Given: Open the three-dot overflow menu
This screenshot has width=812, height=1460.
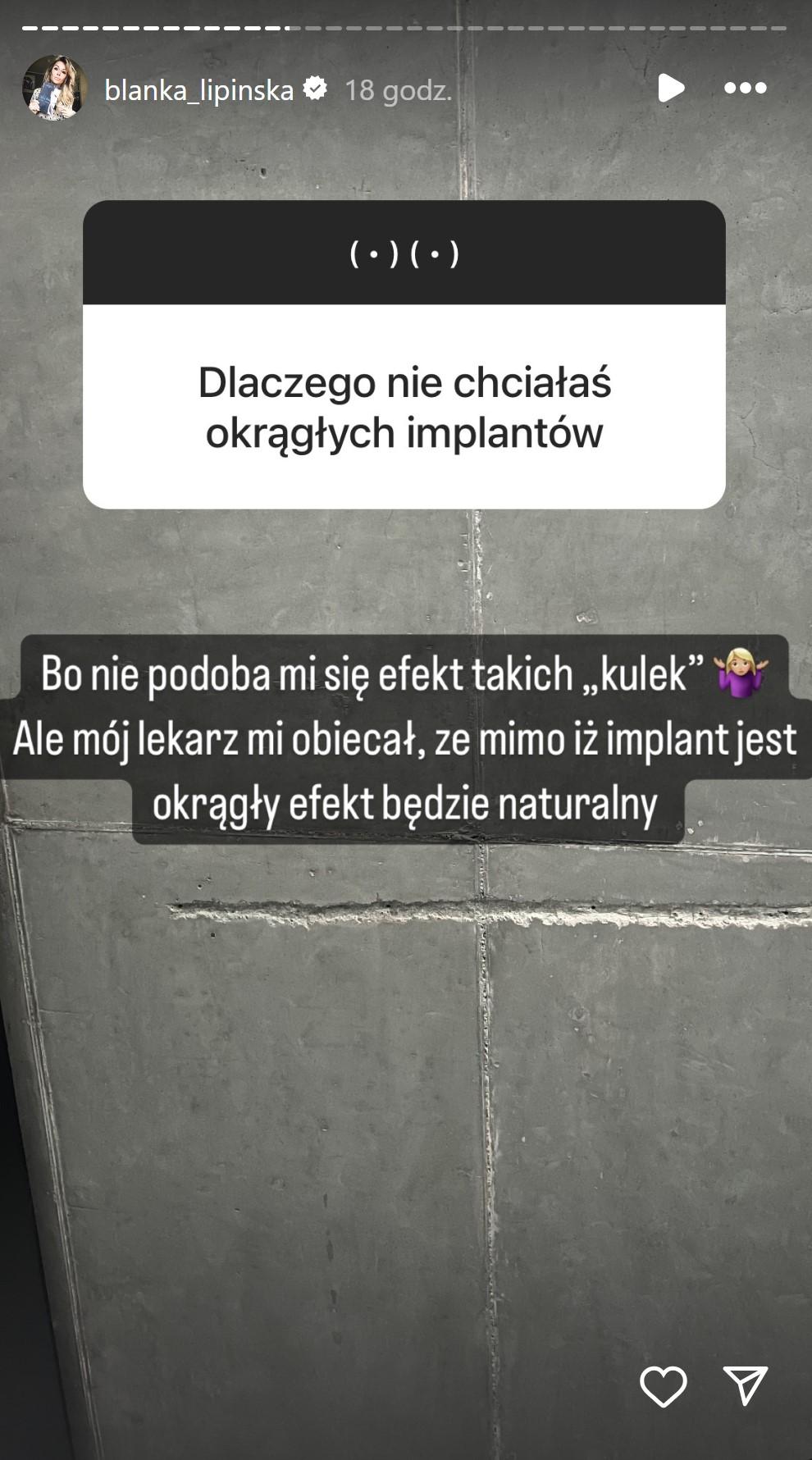Looking at the screenshot, I should (745, 88).
